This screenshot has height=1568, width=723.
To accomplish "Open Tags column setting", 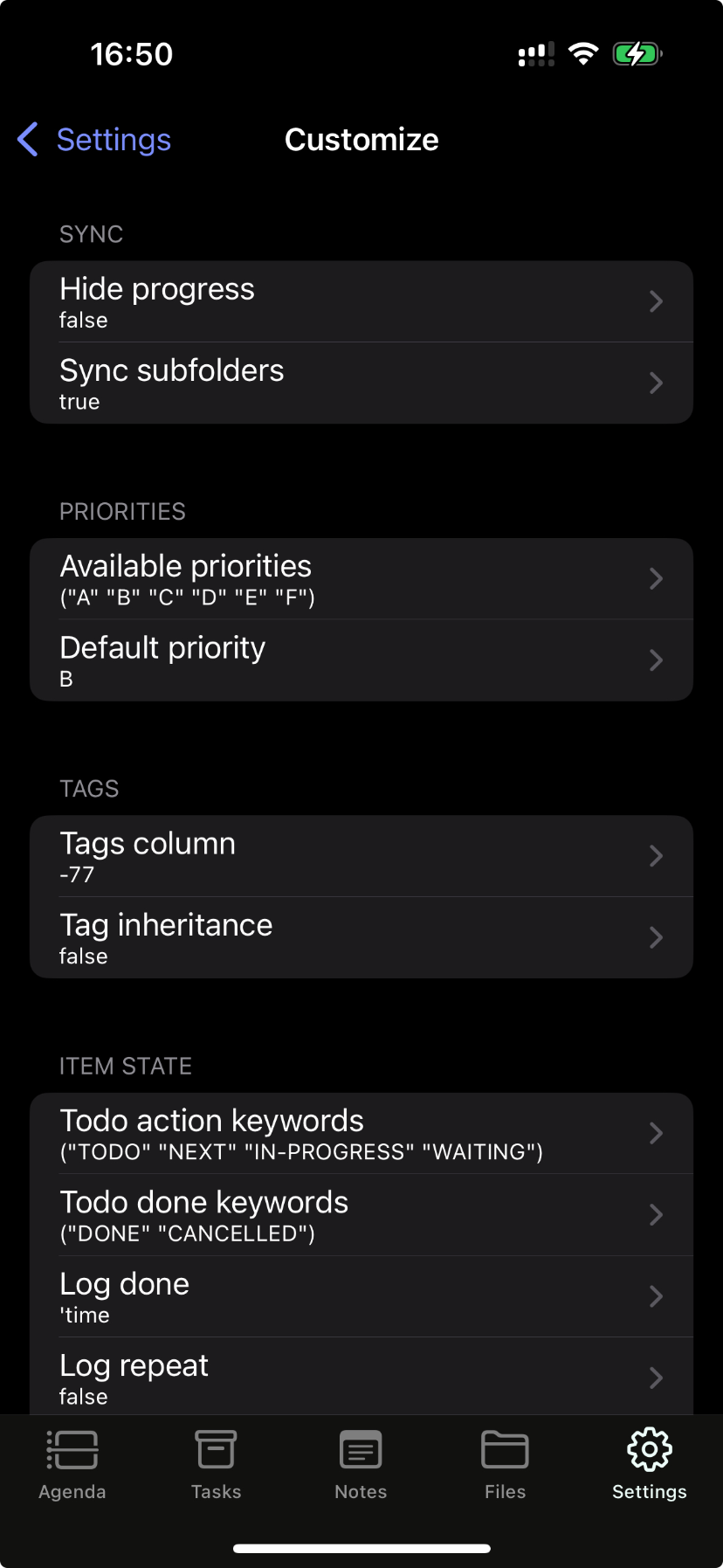I will [361, 856].
